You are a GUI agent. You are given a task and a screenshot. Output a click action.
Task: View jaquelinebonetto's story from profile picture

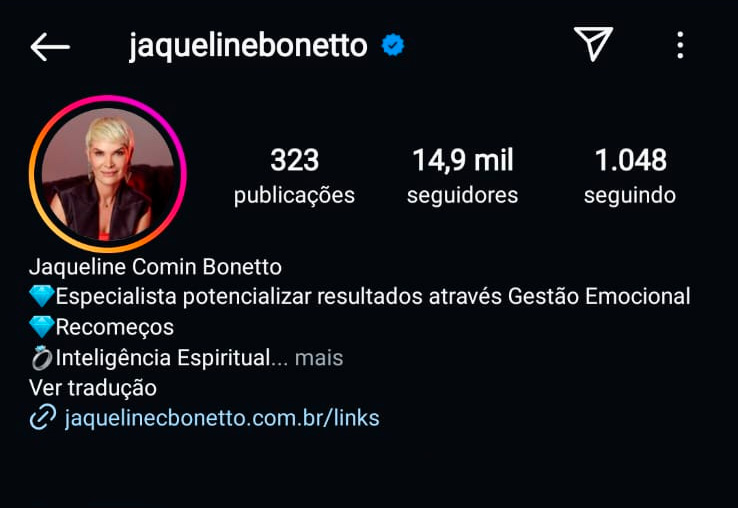point(108,174)
